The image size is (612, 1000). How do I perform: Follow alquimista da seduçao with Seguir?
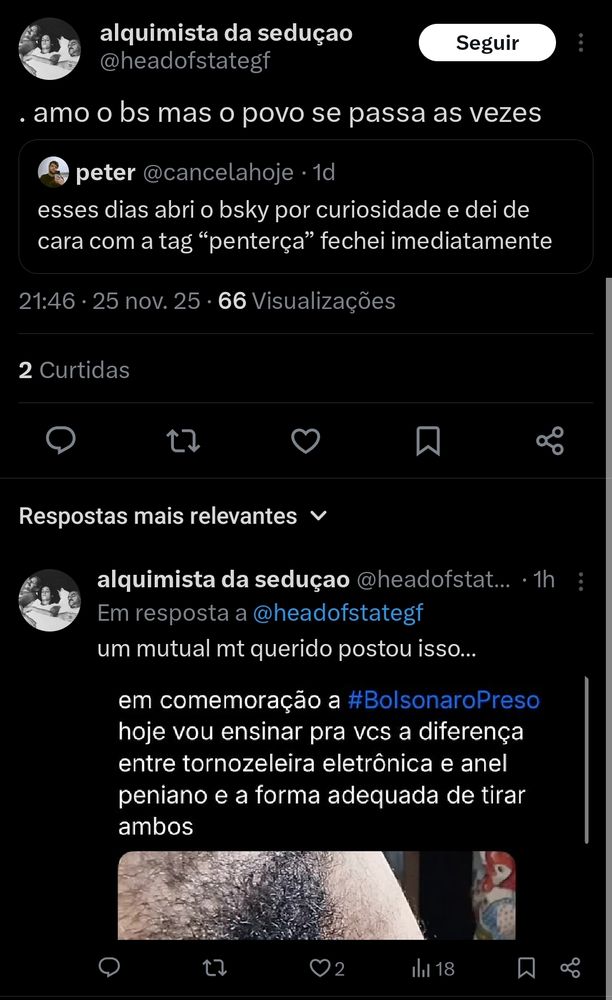tap(486, 43)
